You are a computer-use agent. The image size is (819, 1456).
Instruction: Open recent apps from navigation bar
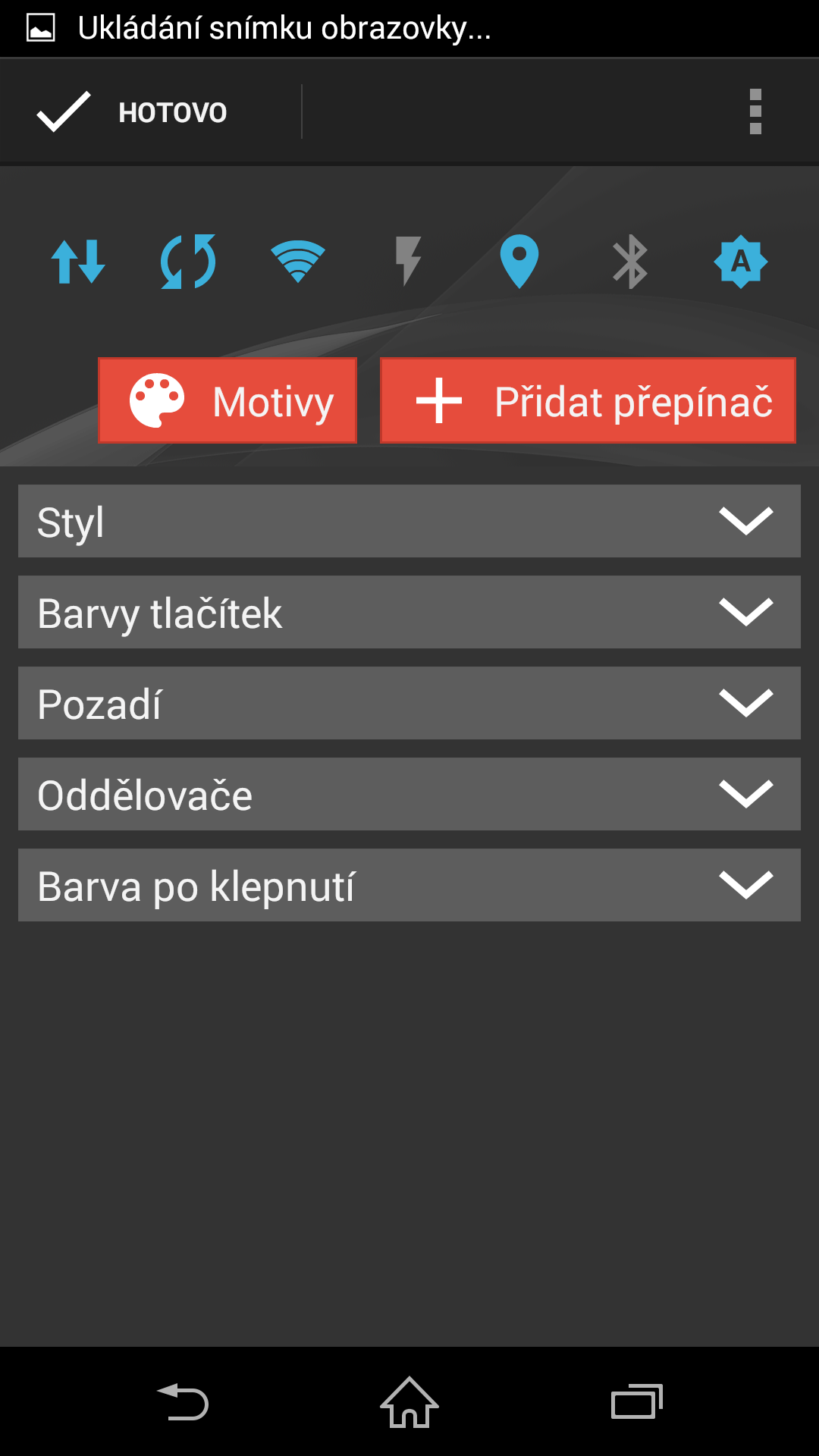click(637, 1402)
